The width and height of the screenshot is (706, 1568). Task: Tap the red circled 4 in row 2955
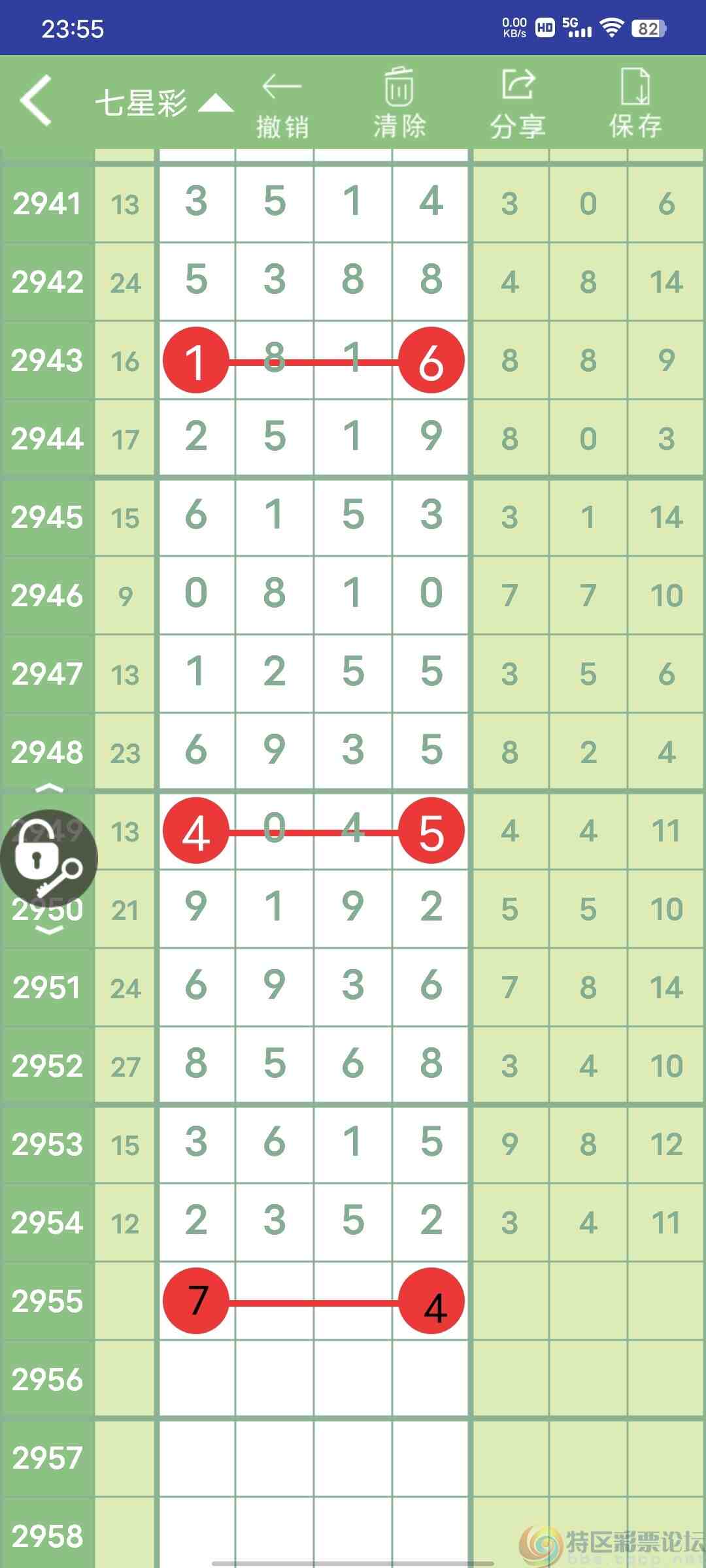click(x=431, y=1301)
